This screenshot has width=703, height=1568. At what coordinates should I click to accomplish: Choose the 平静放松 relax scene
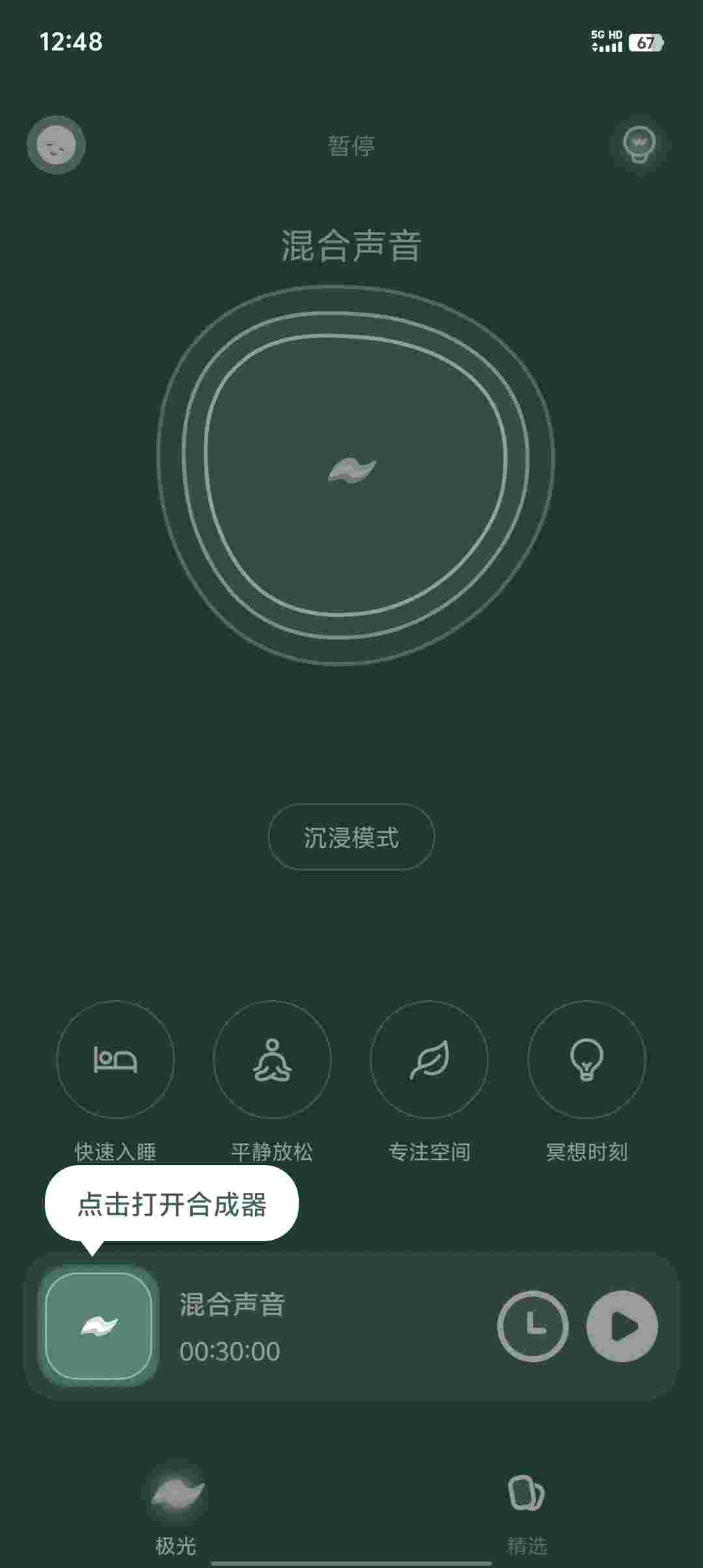click(272, 1059)
